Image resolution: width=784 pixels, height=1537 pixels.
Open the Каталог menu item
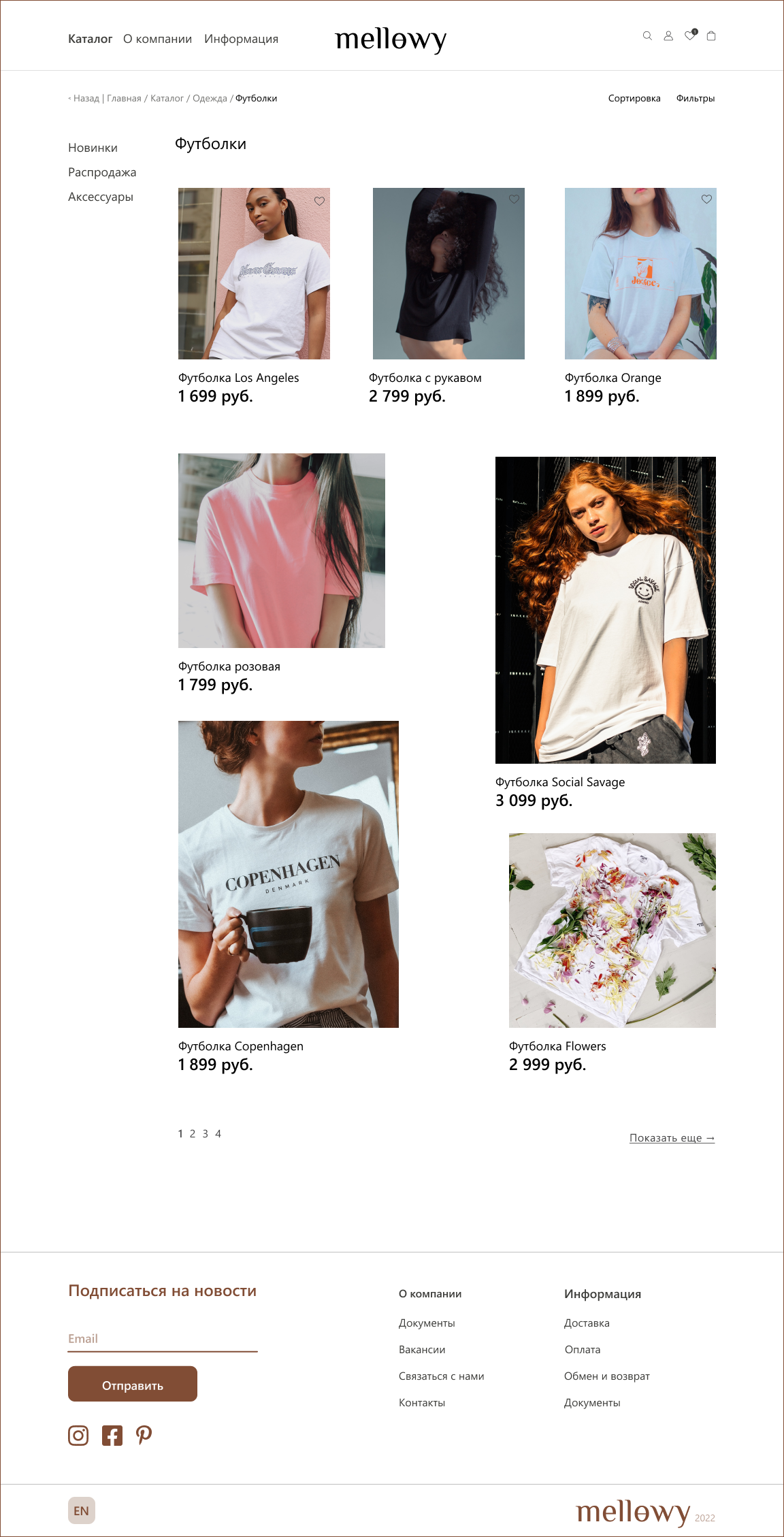pyautogui.click(x=90, y=39)
